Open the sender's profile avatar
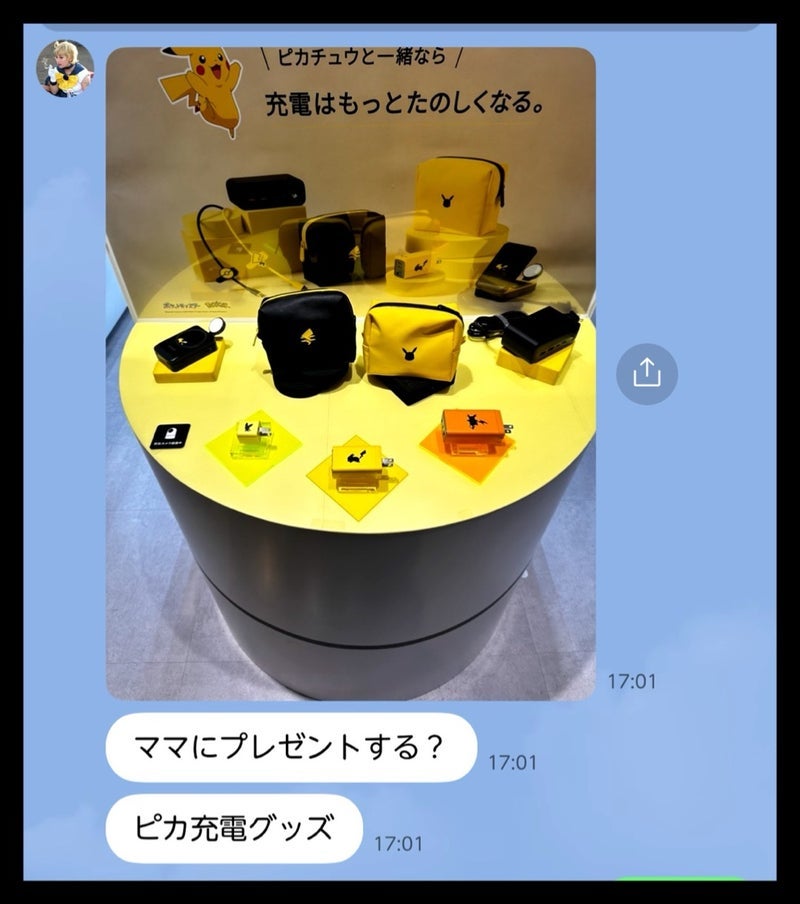Image resolution: width=800 pixels, height=904 pixels. (x=65, y=69)
